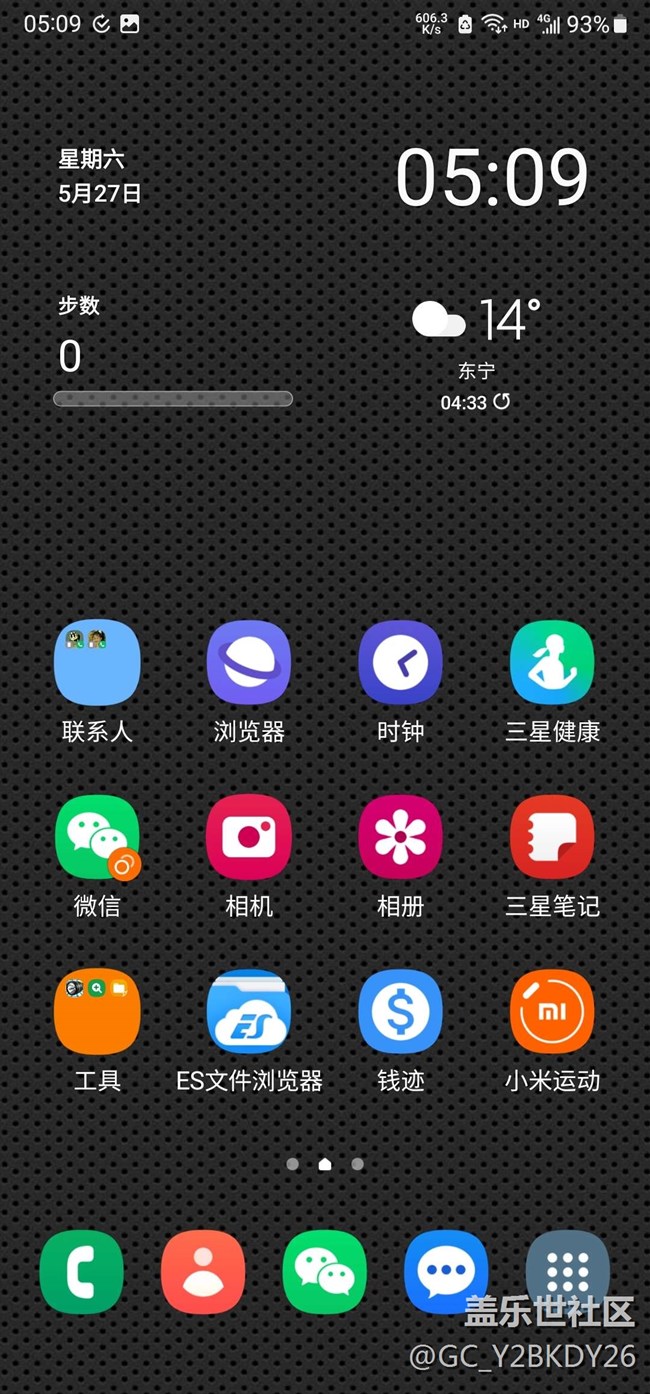Launch ES文件浏览器

[249, 1011]
